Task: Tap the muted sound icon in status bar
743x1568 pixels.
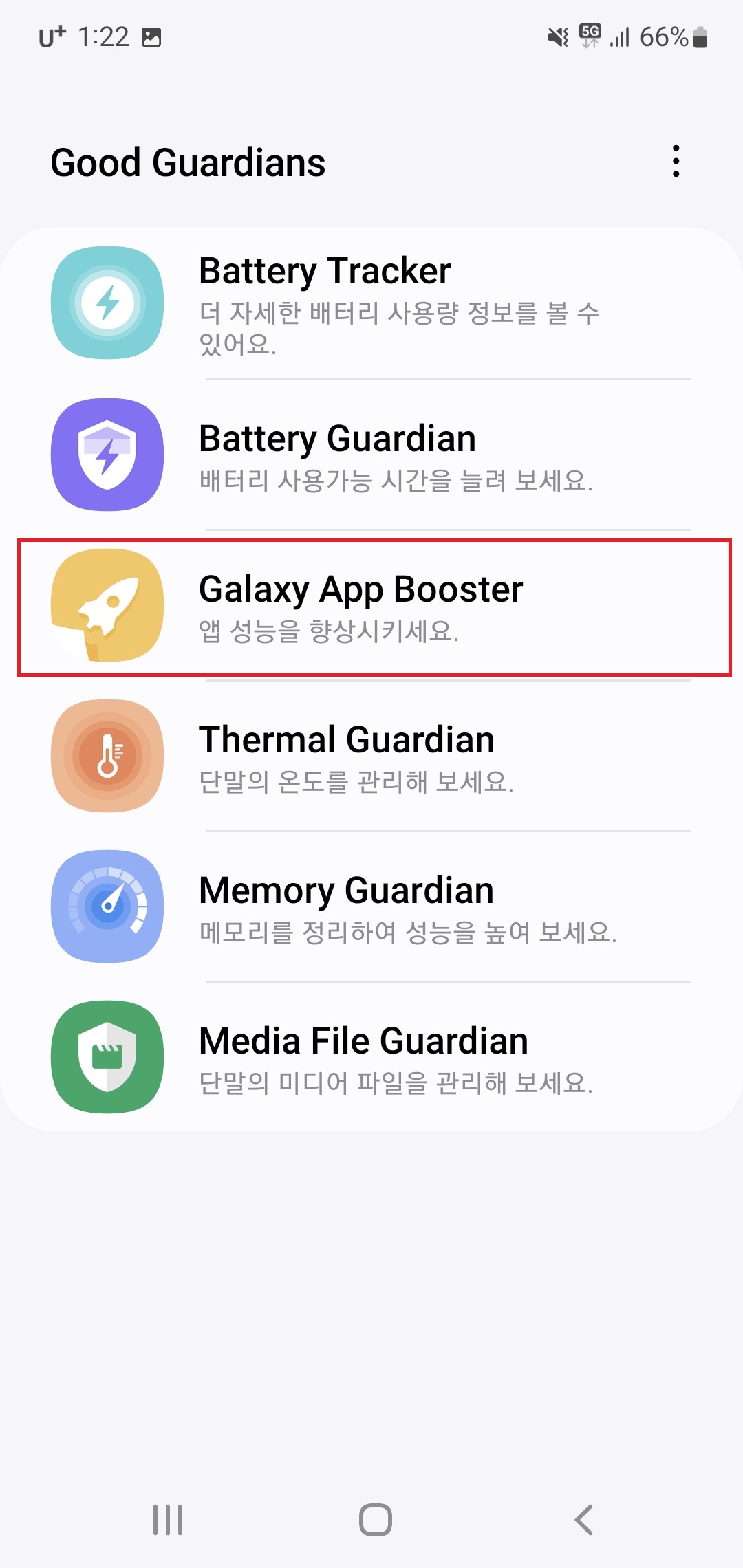Action: [559, 36]
